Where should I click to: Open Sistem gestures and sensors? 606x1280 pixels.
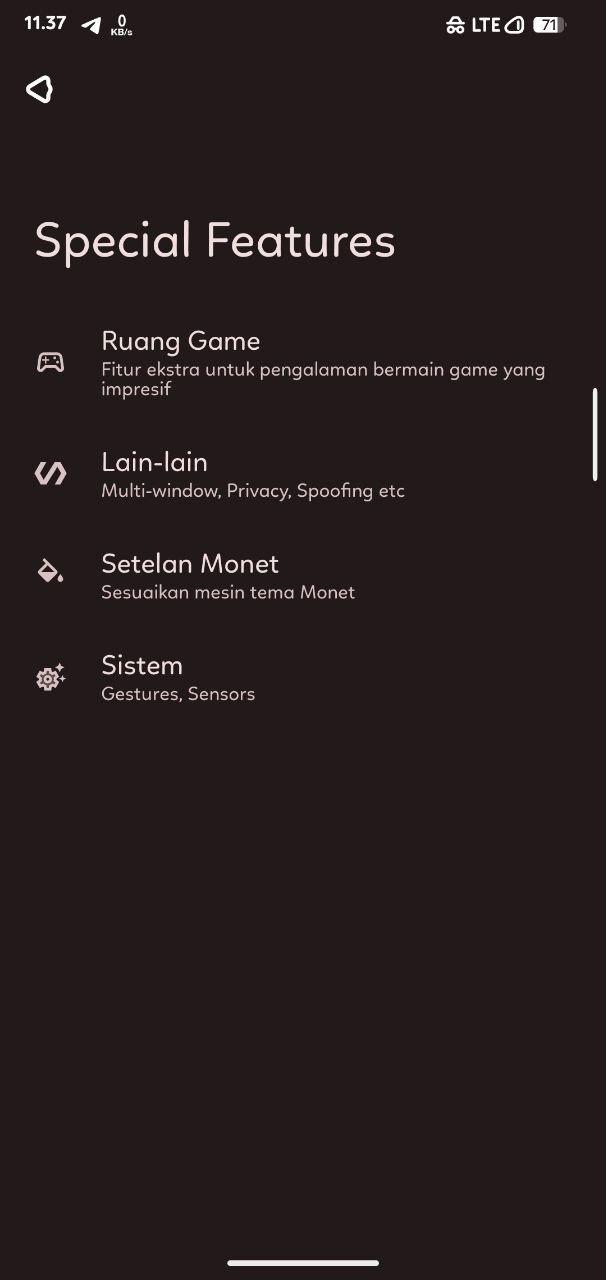303,678
